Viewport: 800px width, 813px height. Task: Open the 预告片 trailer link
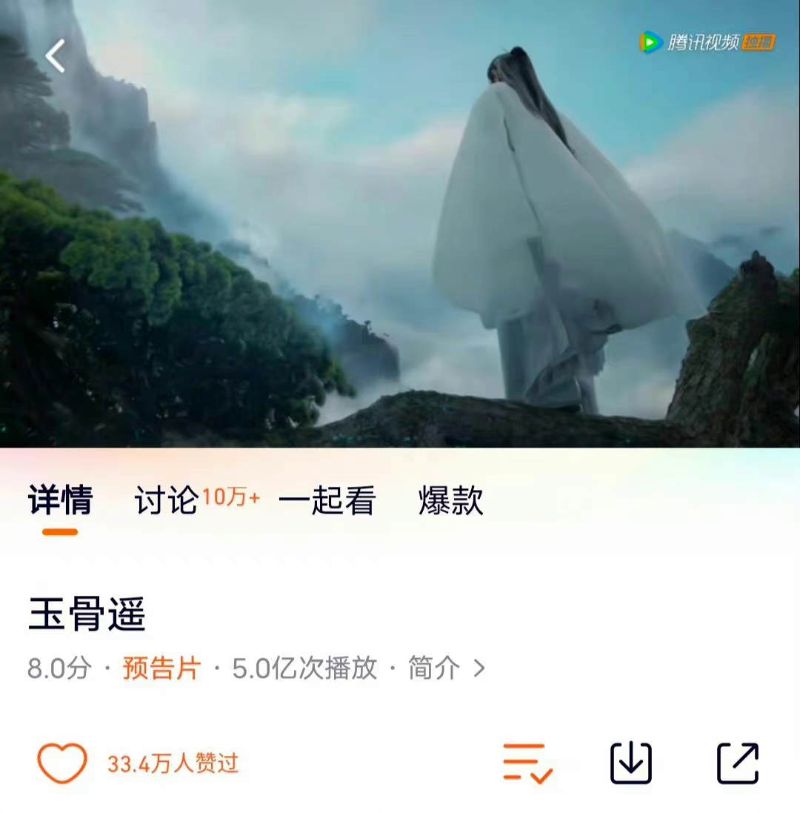pos(161,669)
